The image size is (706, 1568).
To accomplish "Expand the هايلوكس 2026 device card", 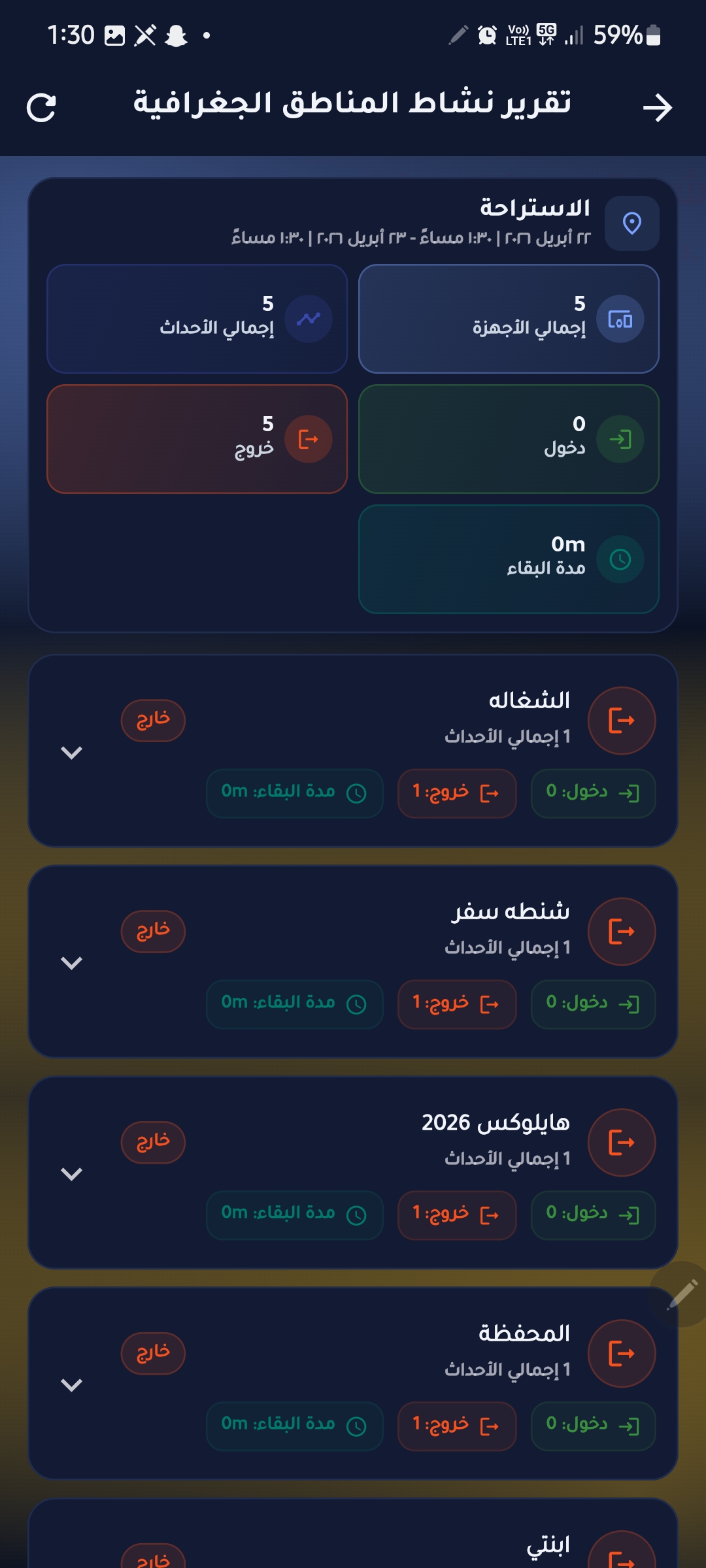I will pos(71,1174).
